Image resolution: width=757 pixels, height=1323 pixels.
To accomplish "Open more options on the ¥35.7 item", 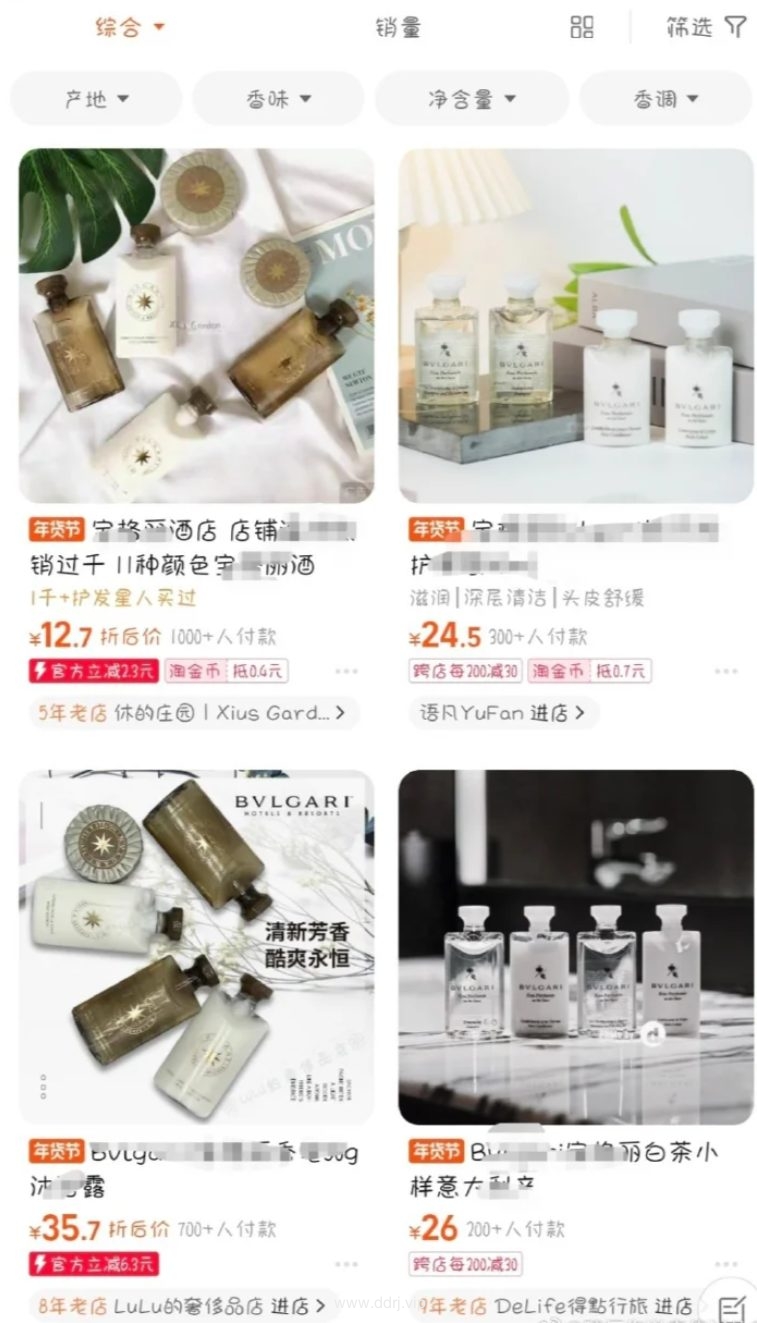I will click(x=346, y=1264).
